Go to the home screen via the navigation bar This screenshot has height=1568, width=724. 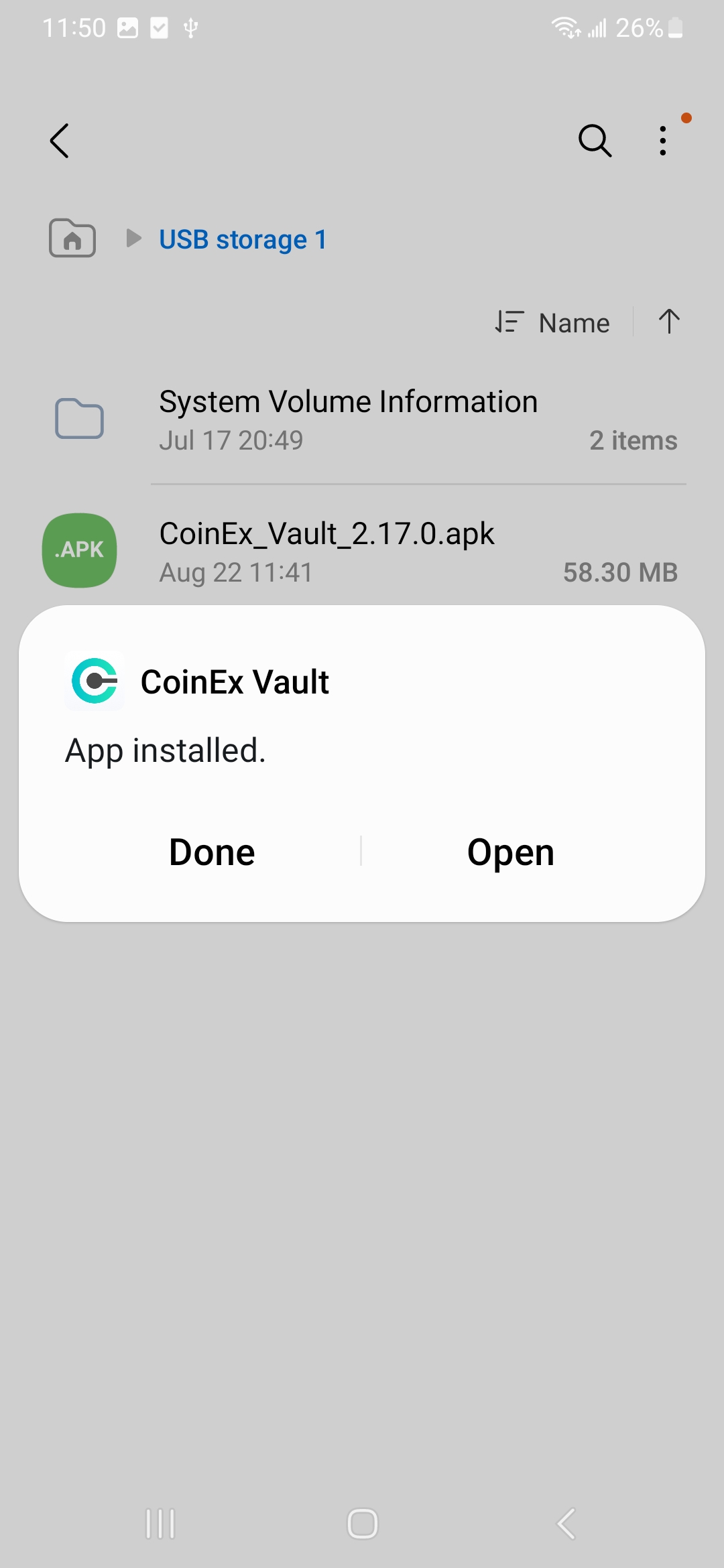(363, 1524)
